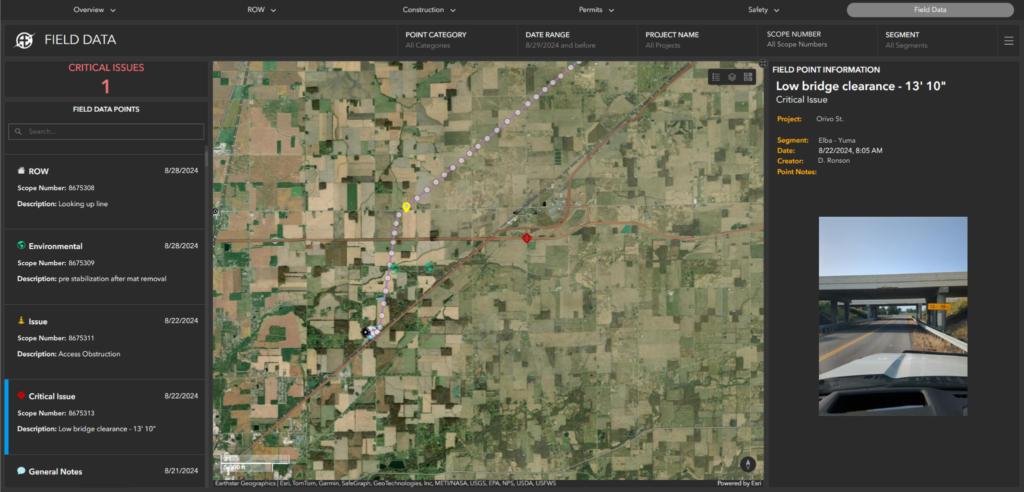Open the hamburger menu beside Segment
This screenshot has width=1024, height=492.
pos(1008,41)
